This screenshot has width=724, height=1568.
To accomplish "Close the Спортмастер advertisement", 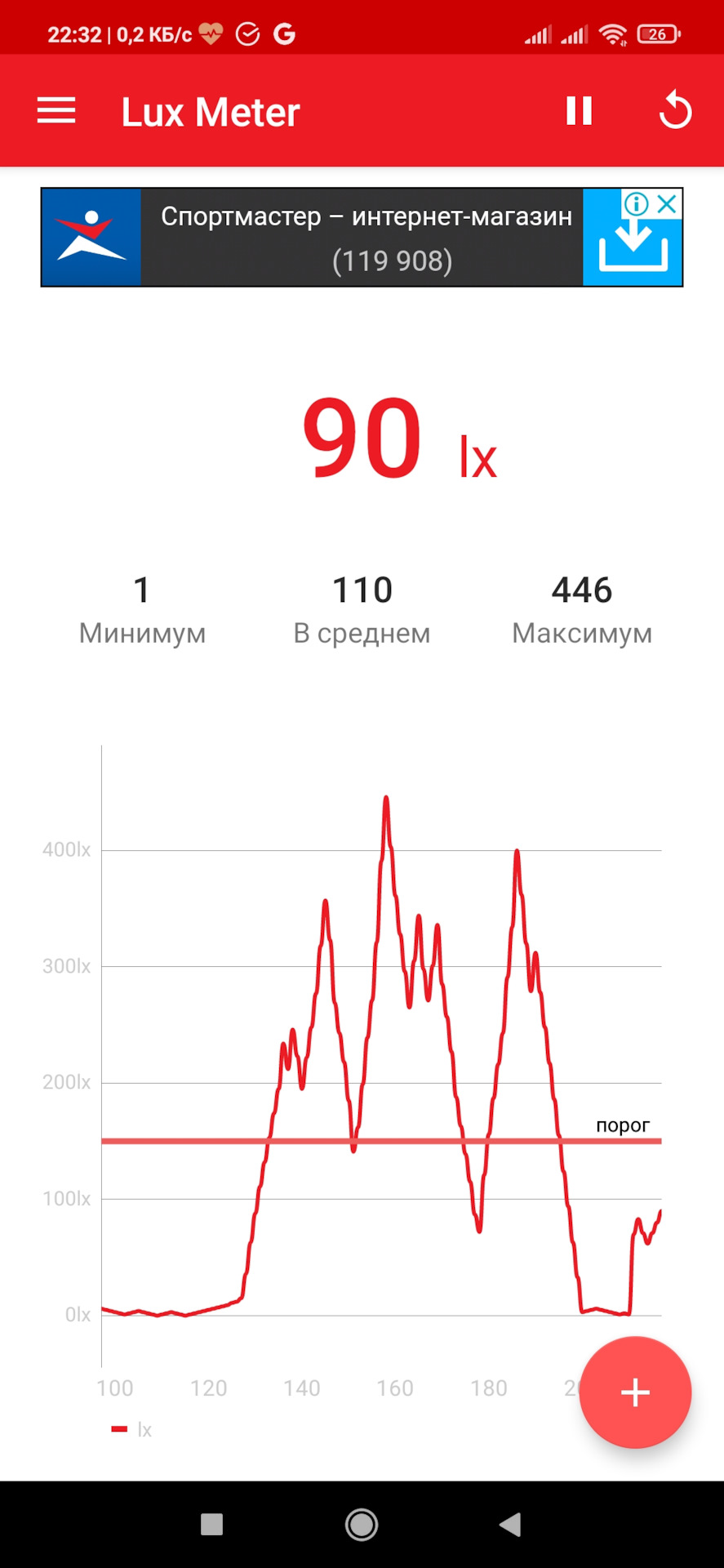I will point(668,204).
